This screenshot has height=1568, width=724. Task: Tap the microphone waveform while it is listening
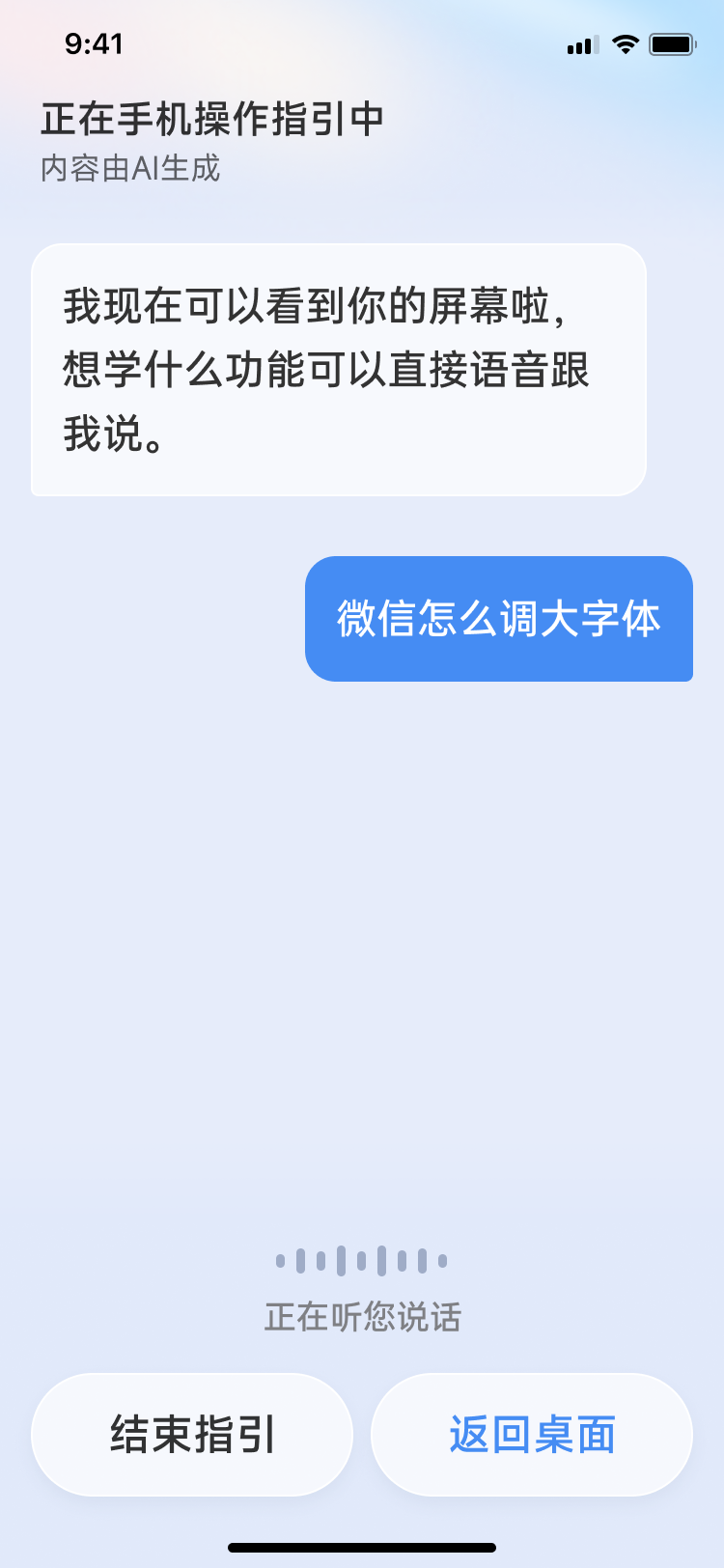point(362,1260)
